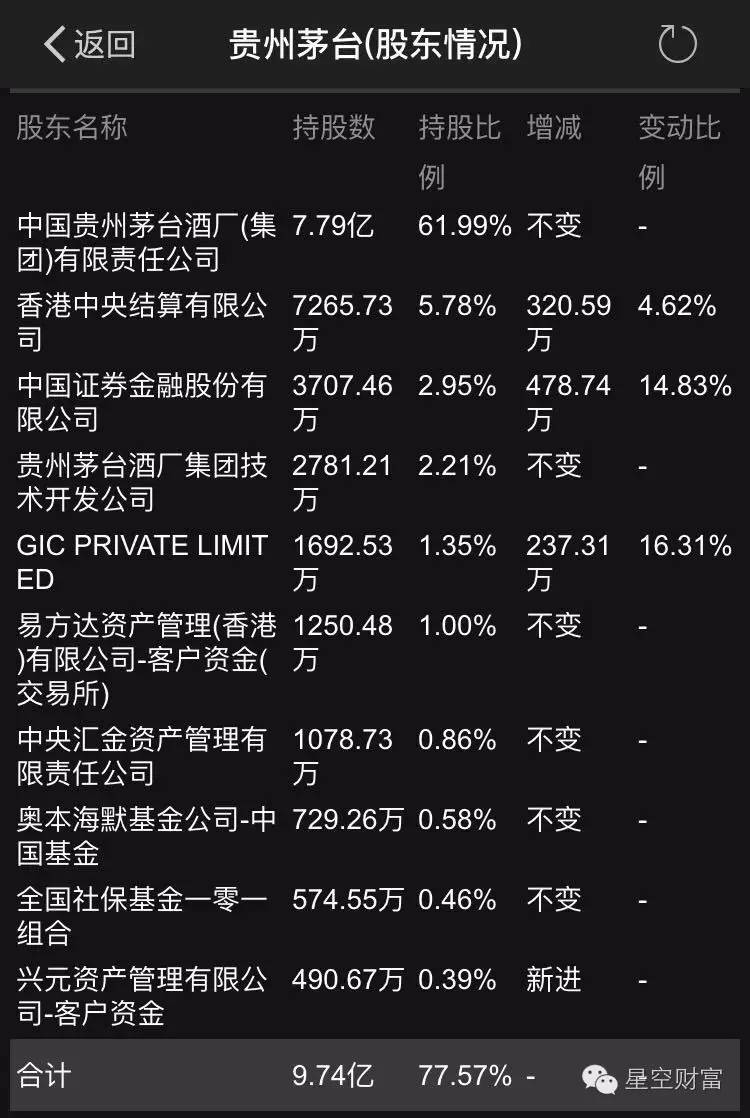Refresh the shareholder data
The width and height of the screenshot is (750, 1118).
(677, 45)
